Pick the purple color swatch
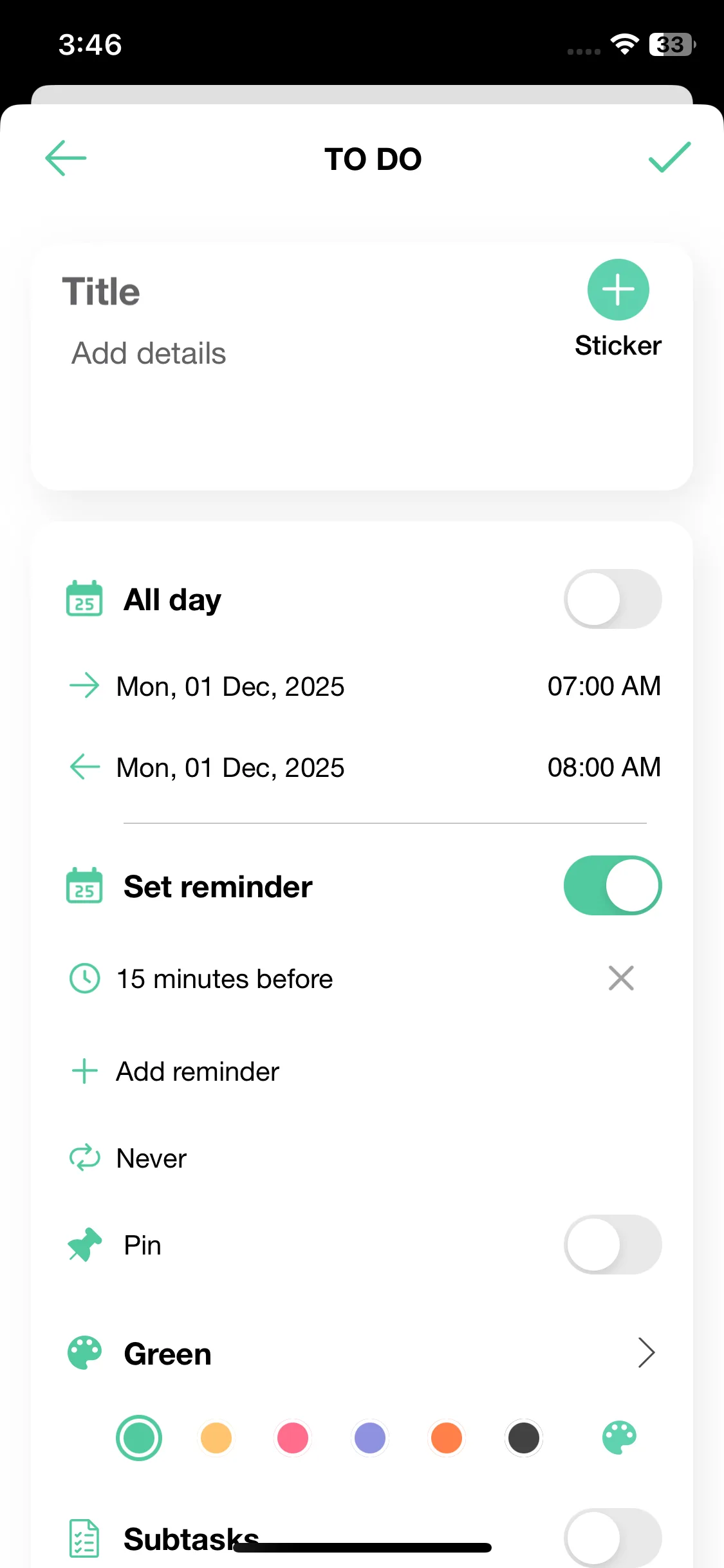 coord(370,1438)
